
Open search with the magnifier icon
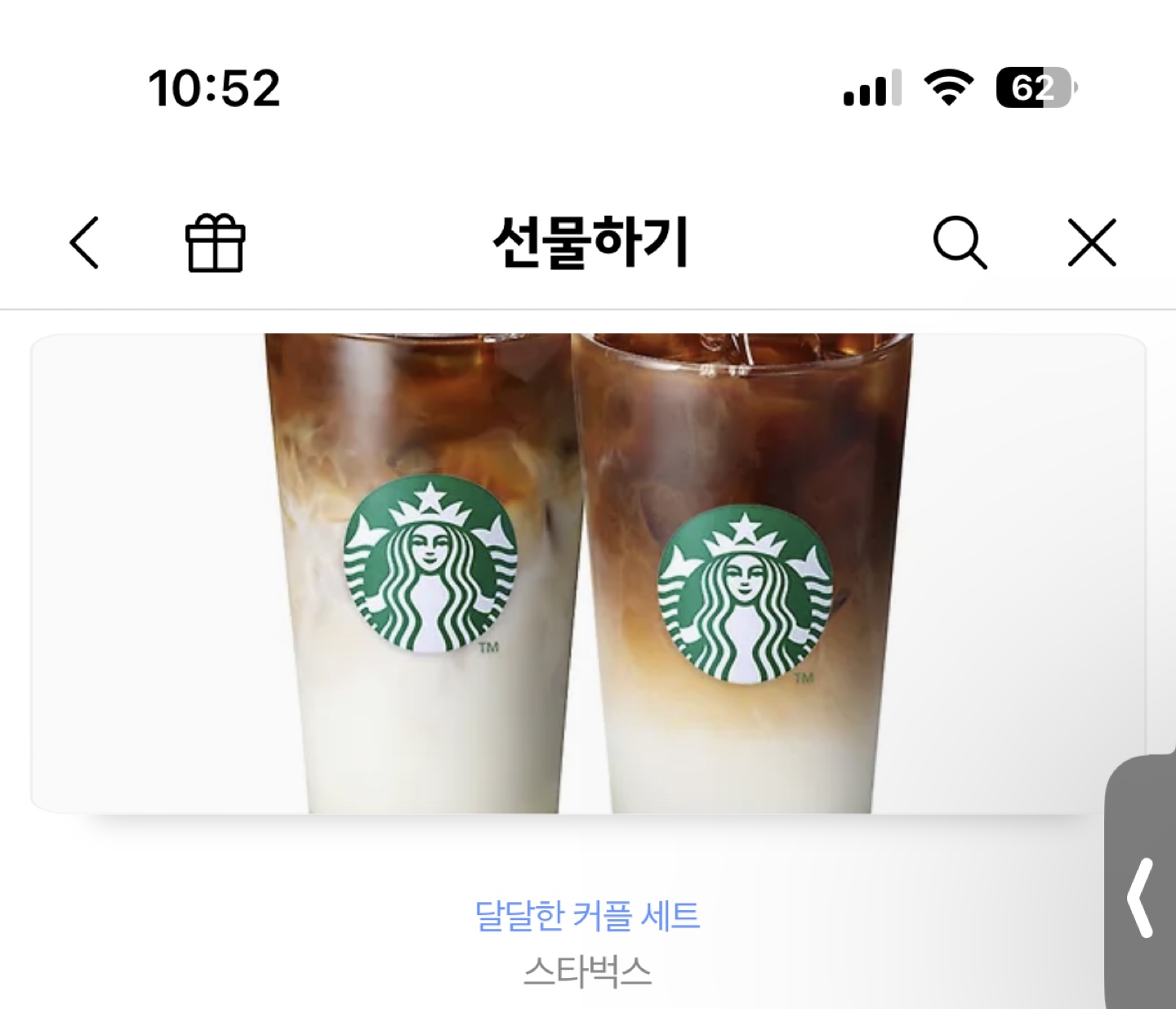point(960,243)
